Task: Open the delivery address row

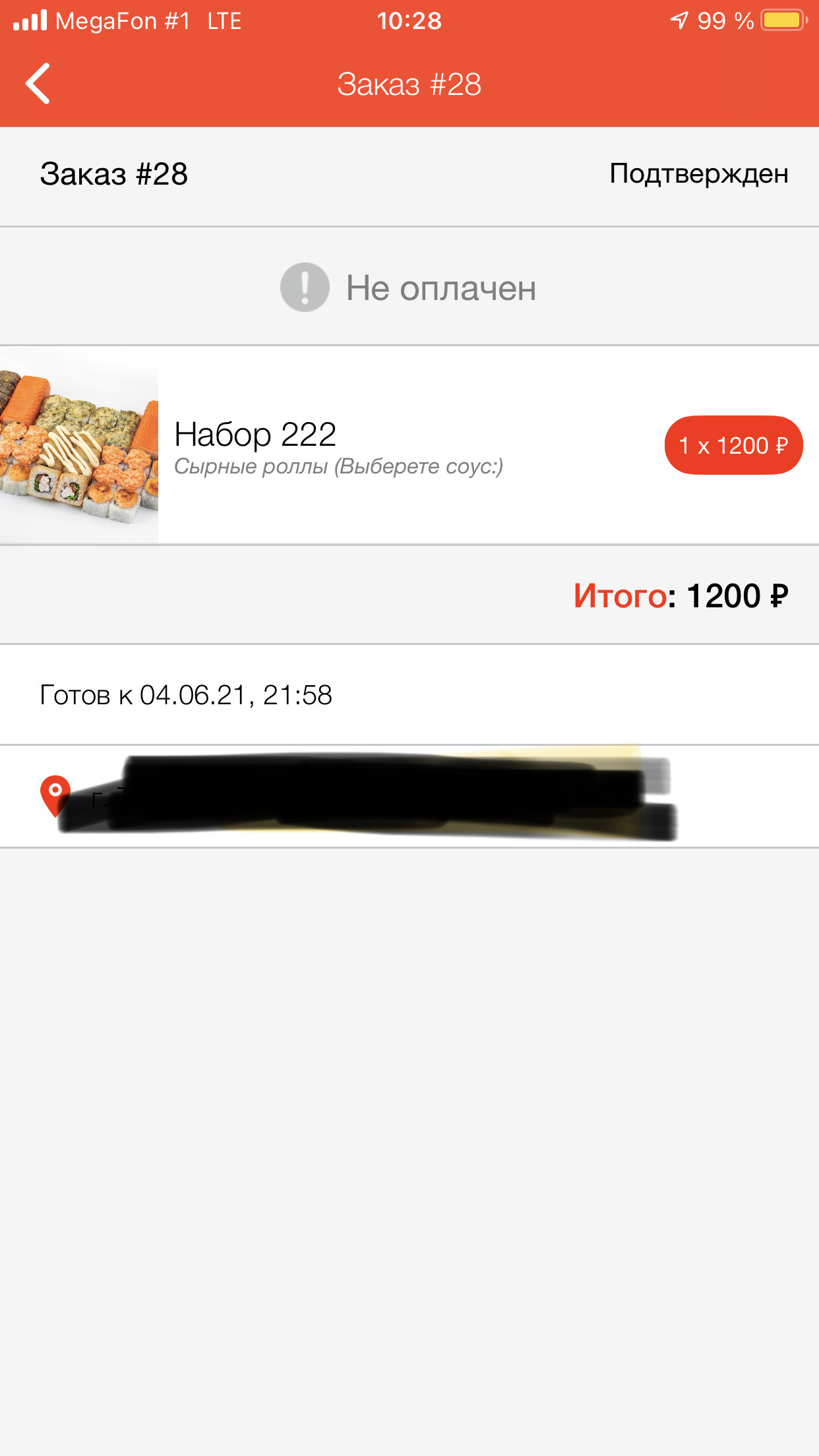Action: point(409,797)
